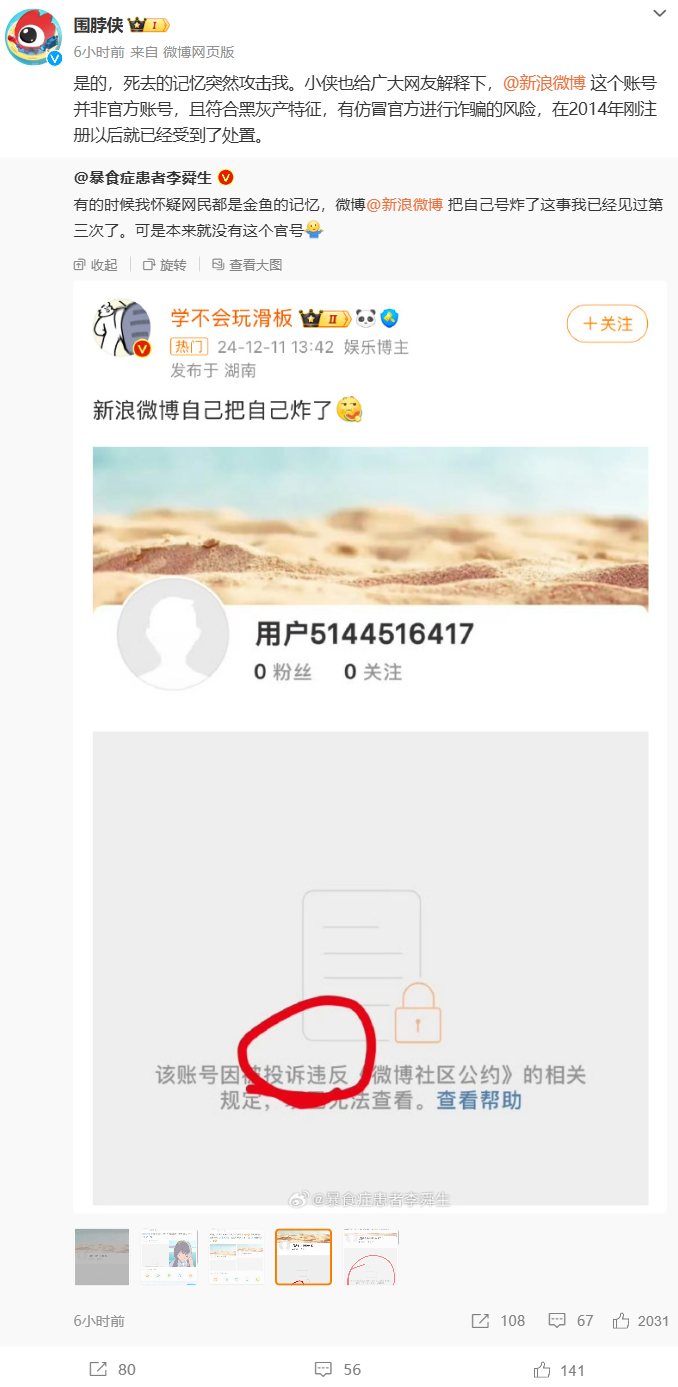This screenshot has width=678, height=1387.
Task: Select the second image thumbnail
Action: [169, 1257]
